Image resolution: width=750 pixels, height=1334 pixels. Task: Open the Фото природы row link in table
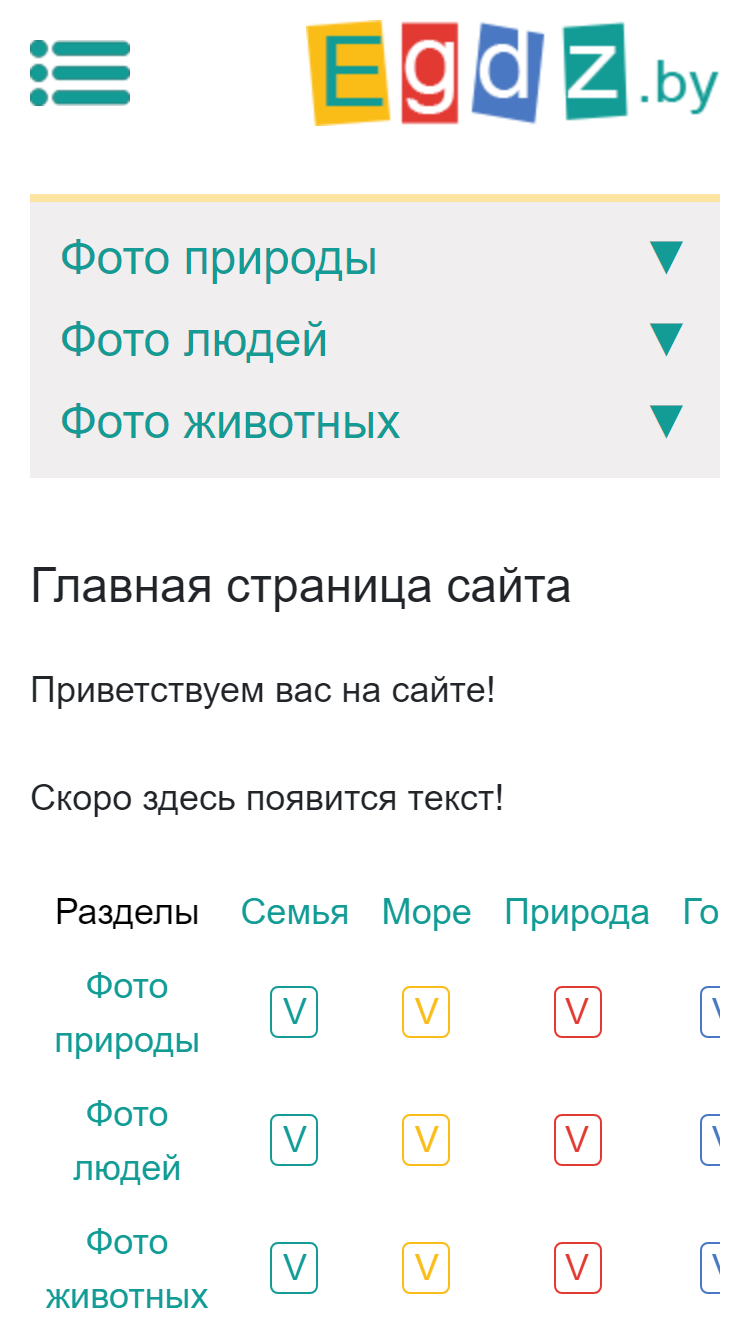click(127, 1013)
